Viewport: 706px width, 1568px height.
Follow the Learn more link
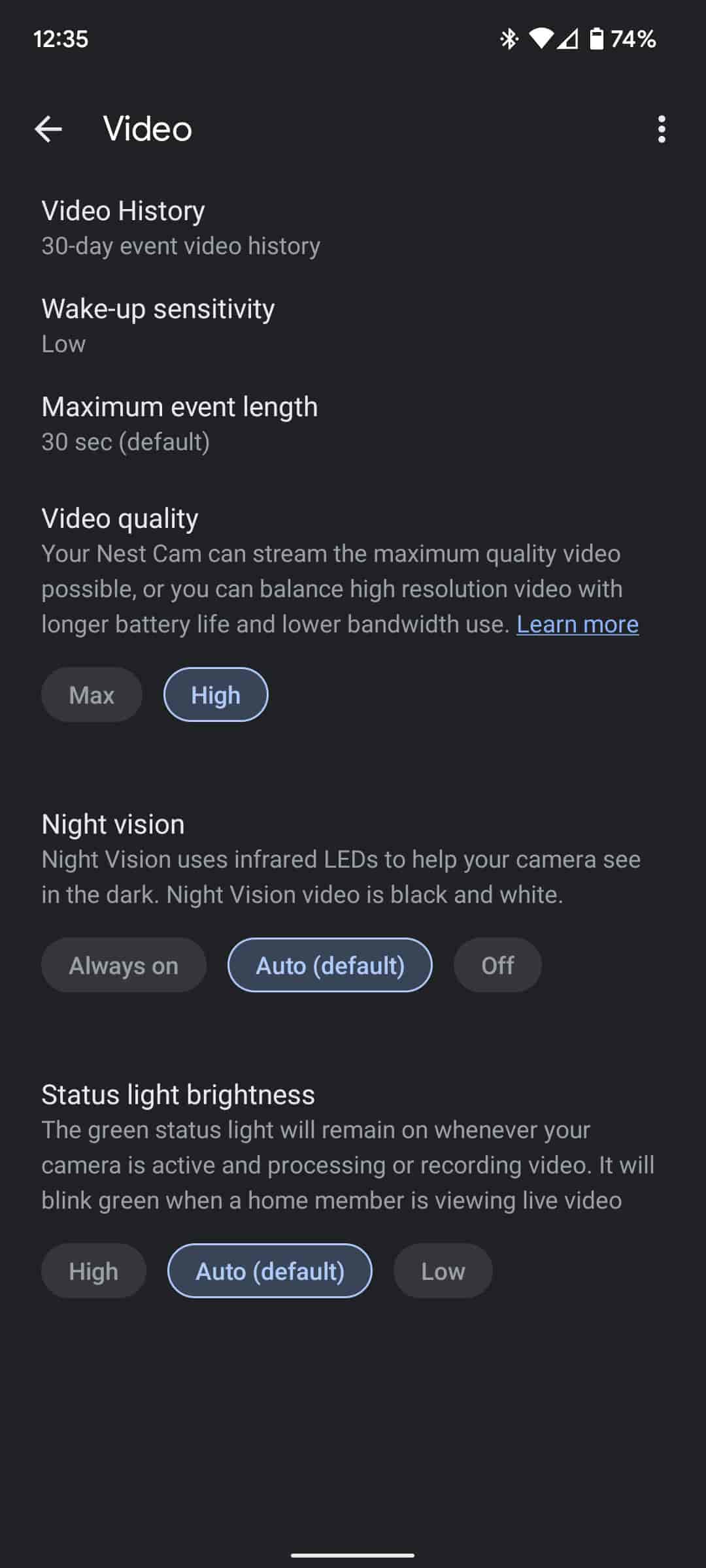pos(577,625)
